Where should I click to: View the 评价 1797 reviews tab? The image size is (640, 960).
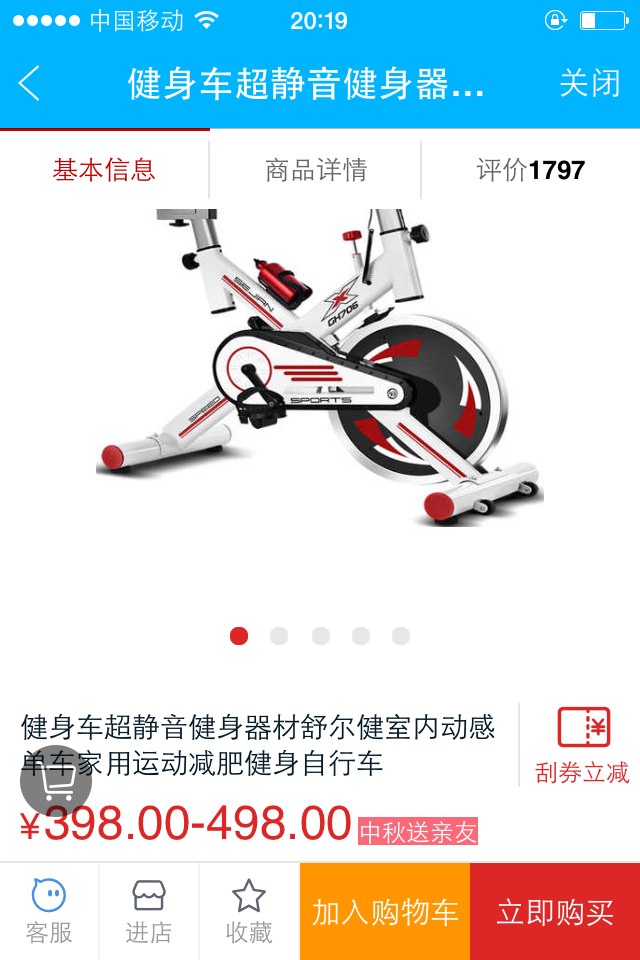530,170
